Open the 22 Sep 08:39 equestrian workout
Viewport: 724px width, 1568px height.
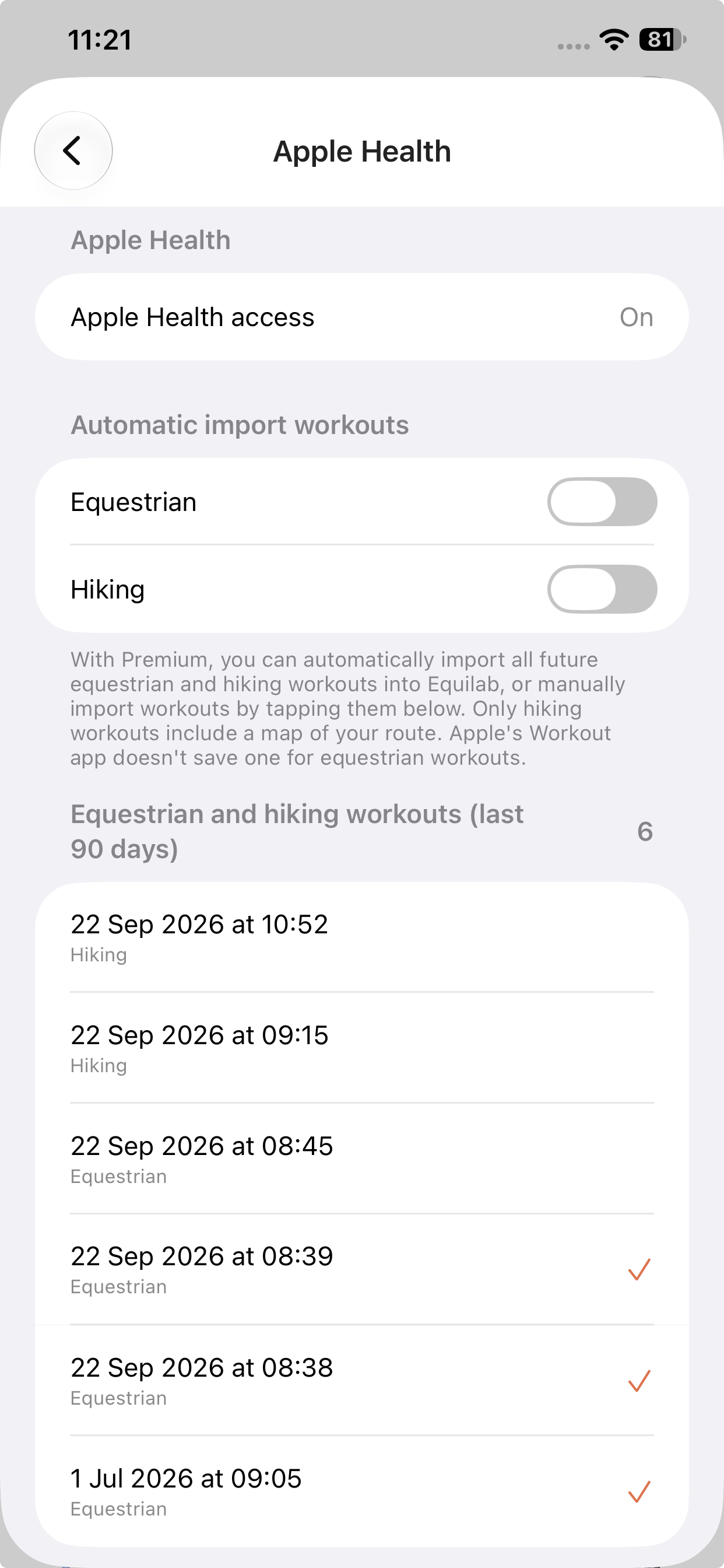pos(362,1270)
